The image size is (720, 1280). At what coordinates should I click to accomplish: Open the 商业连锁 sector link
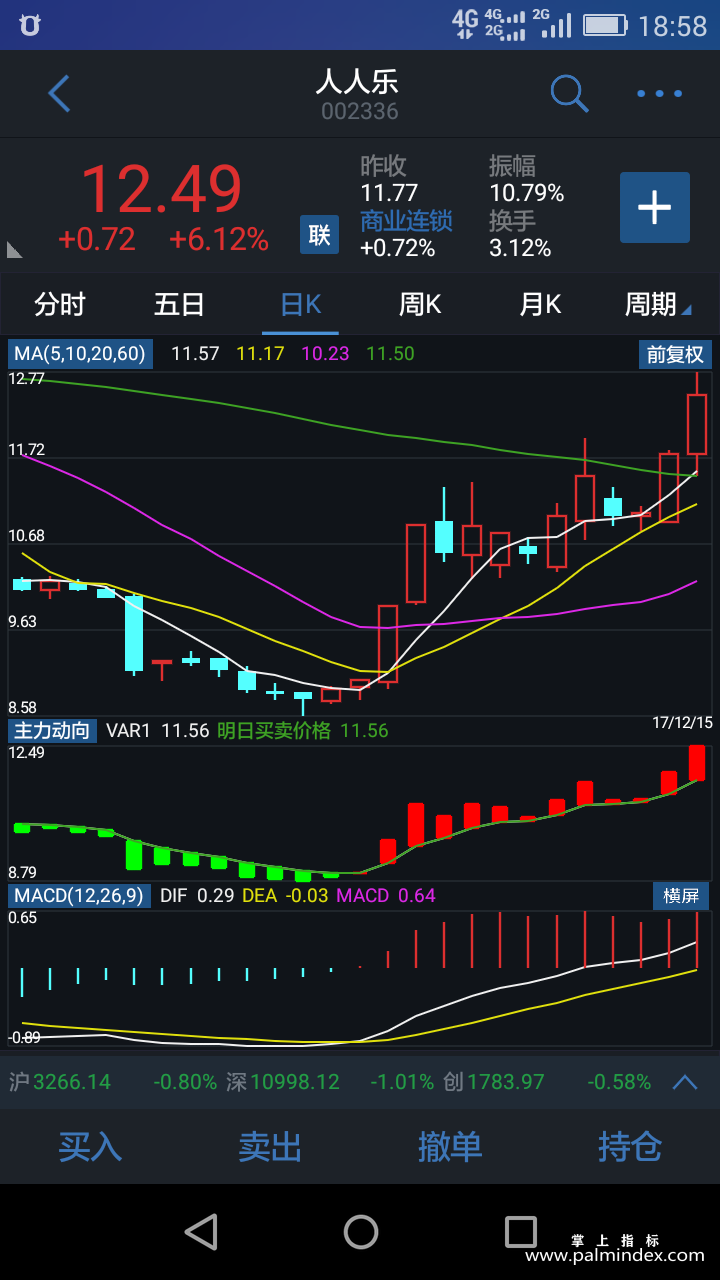click(406, 221)
